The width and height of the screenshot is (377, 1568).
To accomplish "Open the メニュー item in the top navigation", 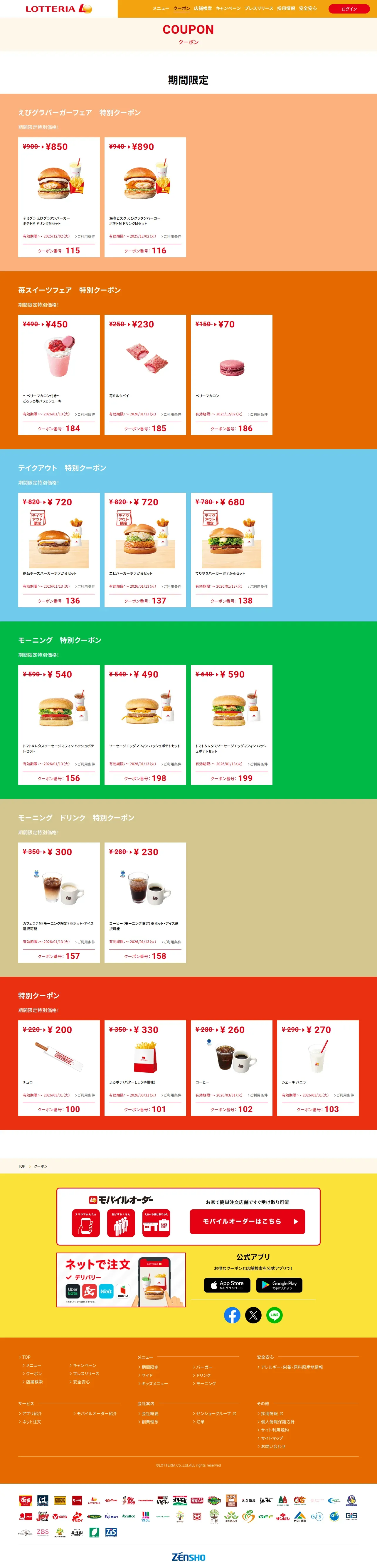I will [x=161, y=9].
